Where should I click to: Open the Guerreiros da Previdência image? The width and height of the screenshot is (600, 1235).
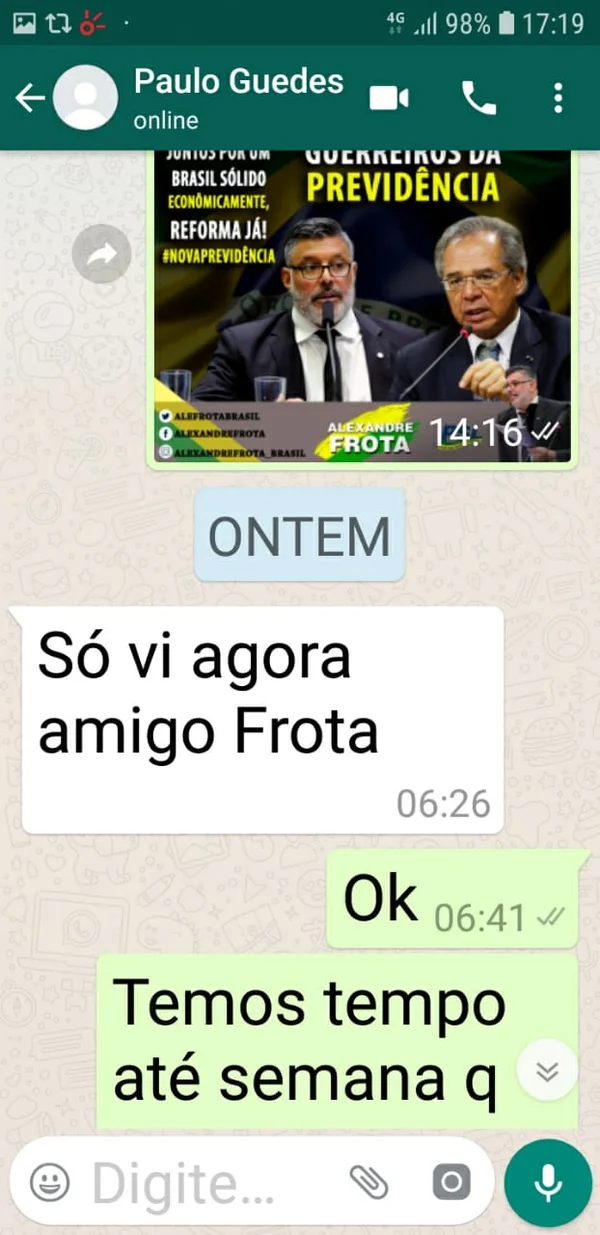362,300
